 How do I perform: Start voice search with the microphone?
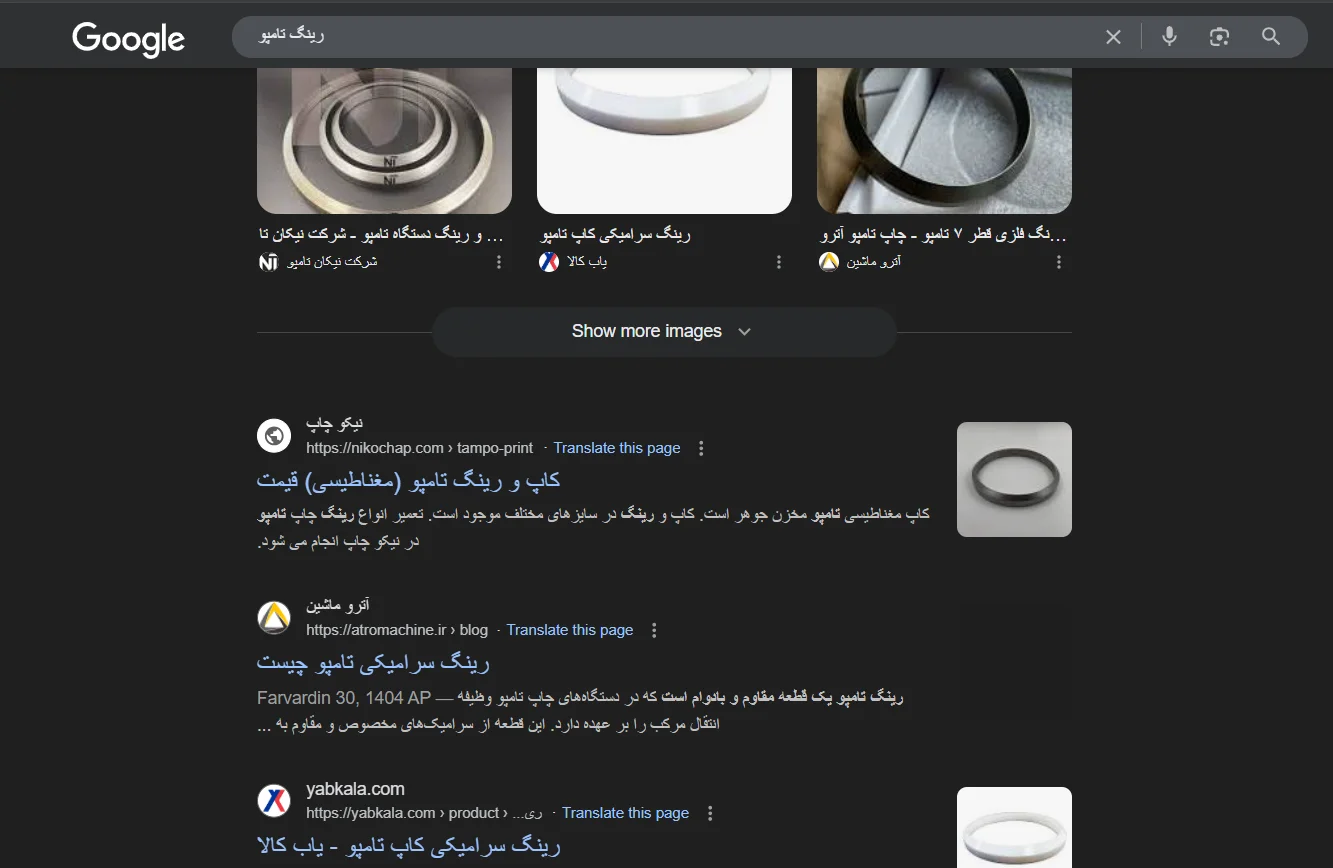1169,37
